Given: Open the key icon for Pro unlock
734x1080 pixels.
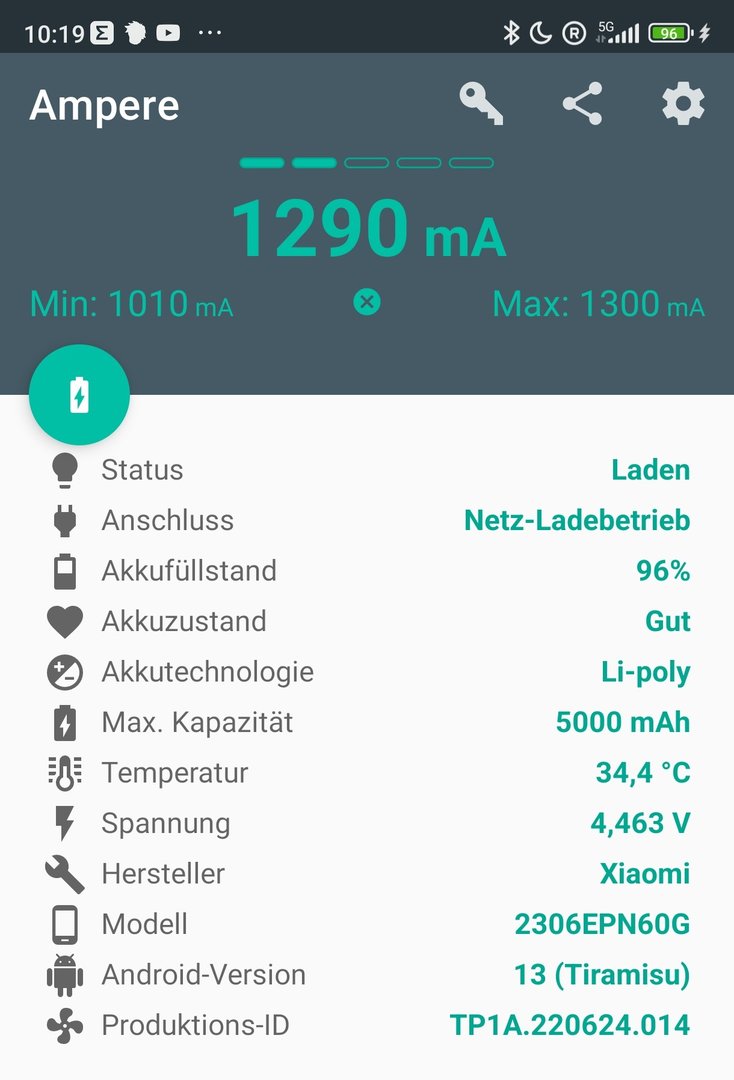Looking at the screenshot, I should 481,104.
